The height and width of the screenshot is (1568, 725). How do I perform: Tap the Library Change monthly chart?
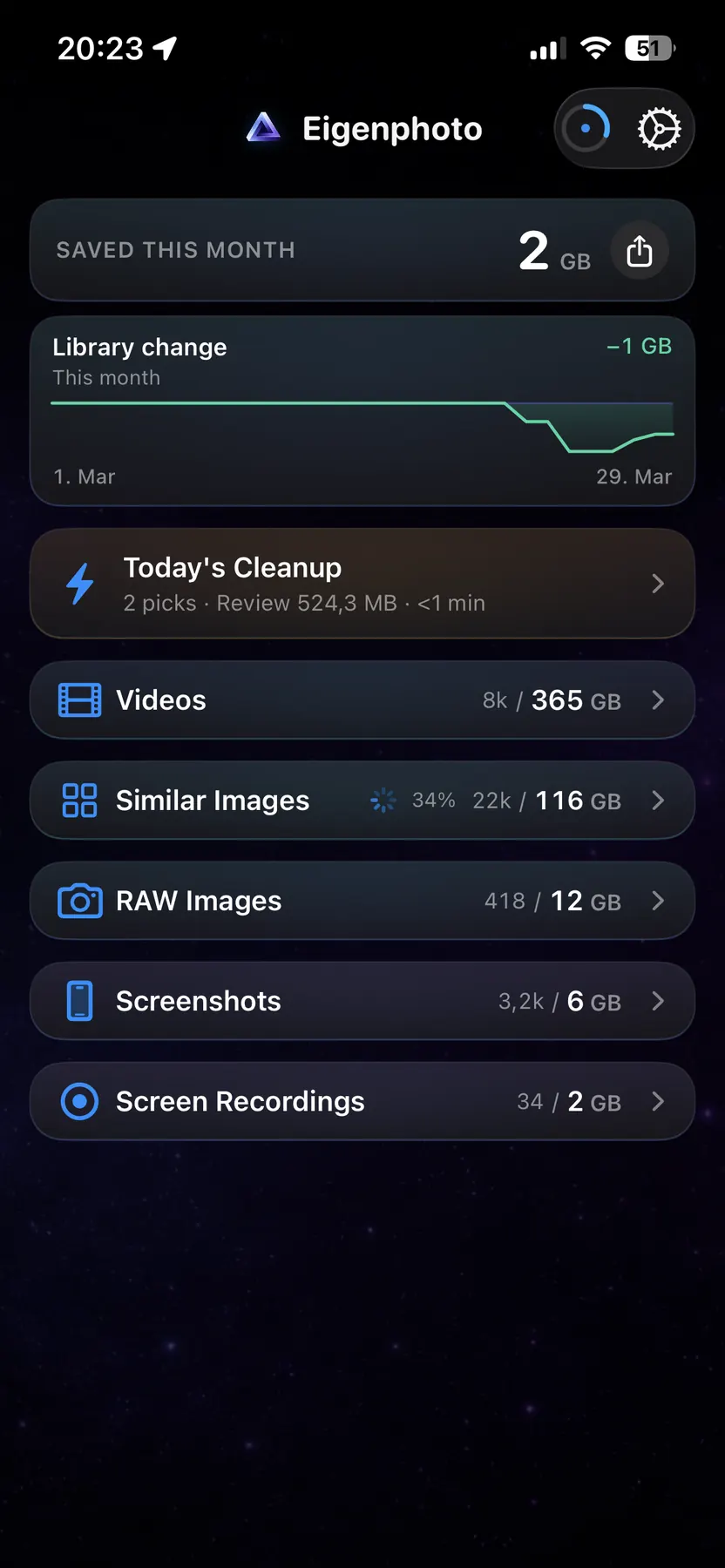click(362, 411)
